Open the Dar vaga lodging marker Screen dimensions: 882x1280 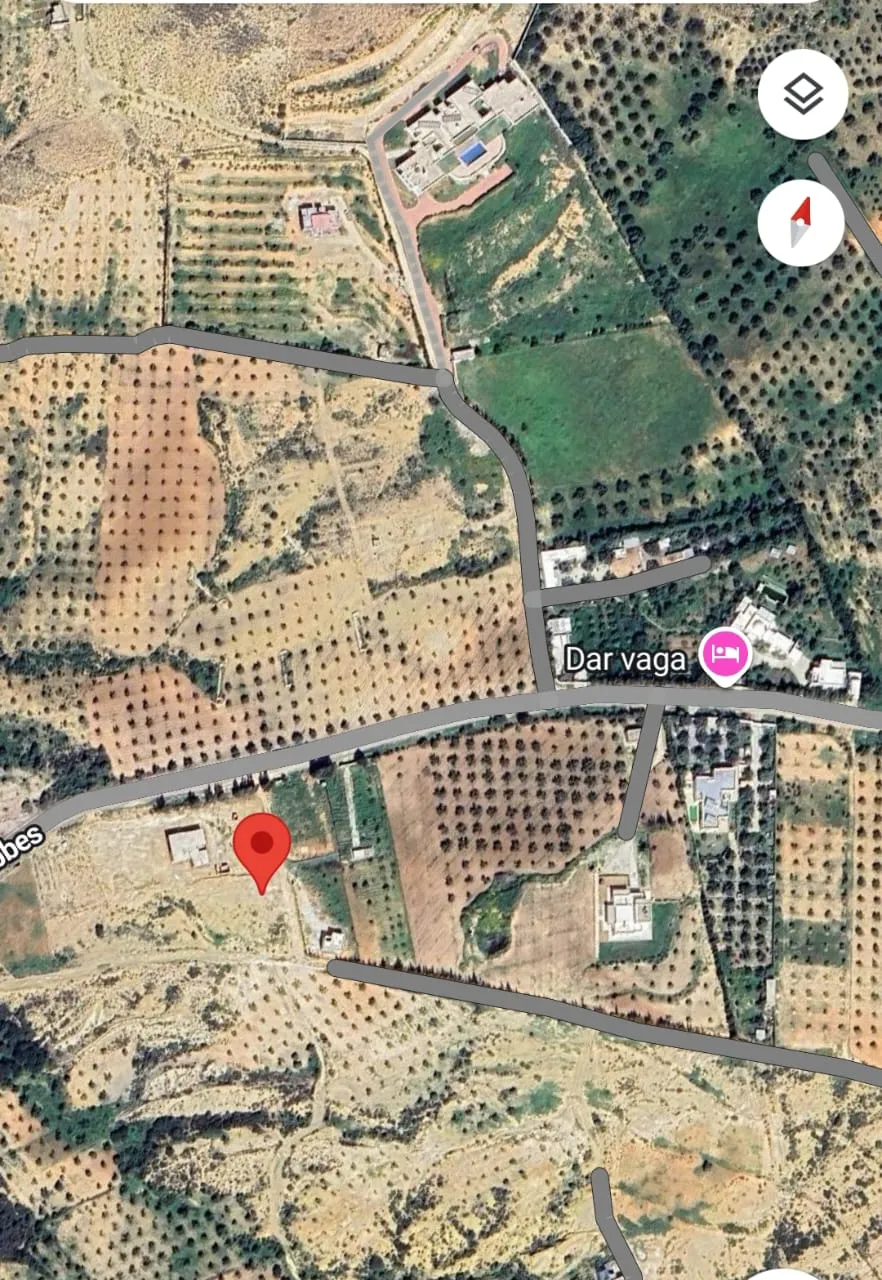click(x=726, y=656)
